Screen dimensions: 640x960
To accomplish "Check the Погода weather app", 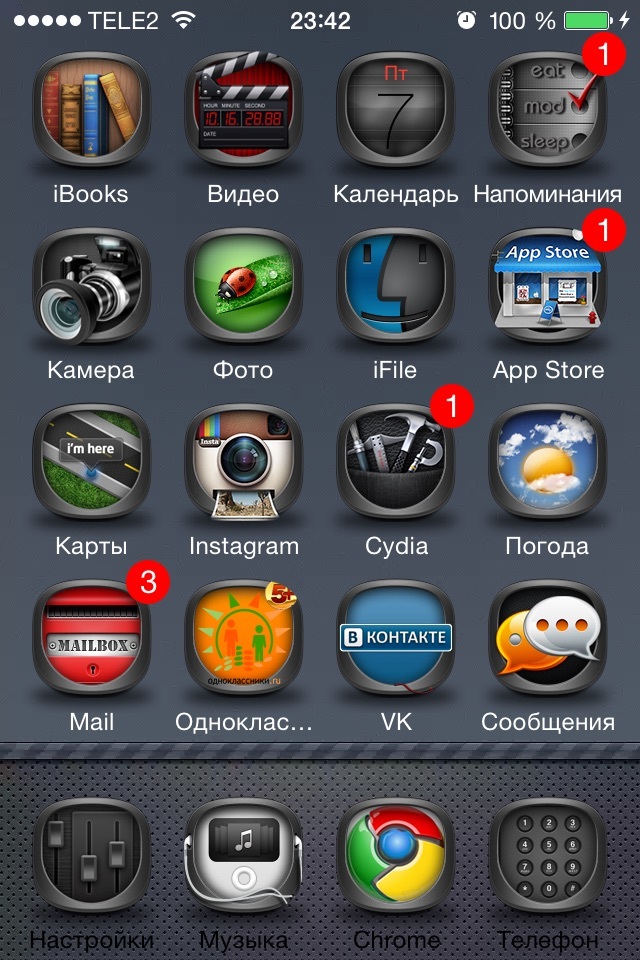I will coord(547,464).
